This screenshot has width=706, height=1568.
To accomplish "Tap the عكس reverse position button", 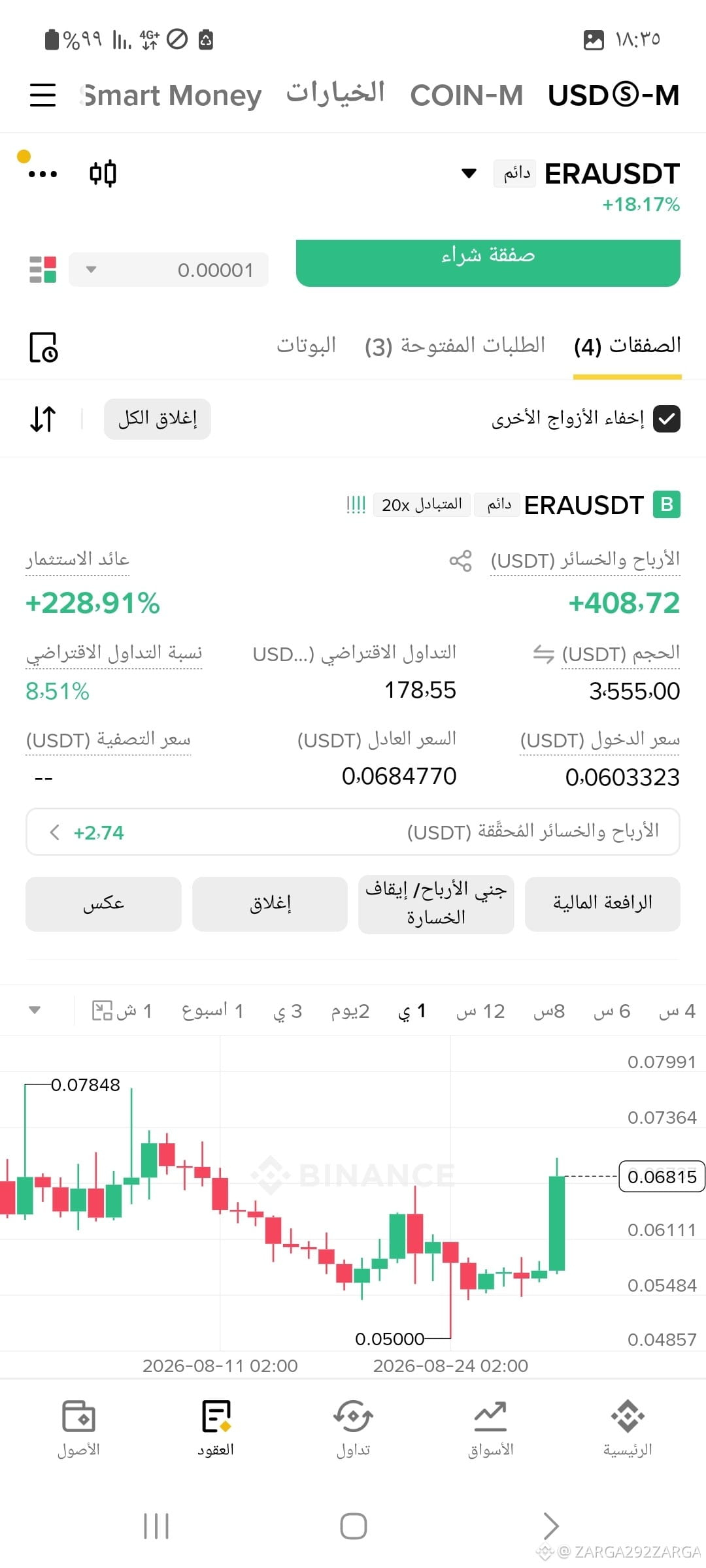I will click(103, 904).
